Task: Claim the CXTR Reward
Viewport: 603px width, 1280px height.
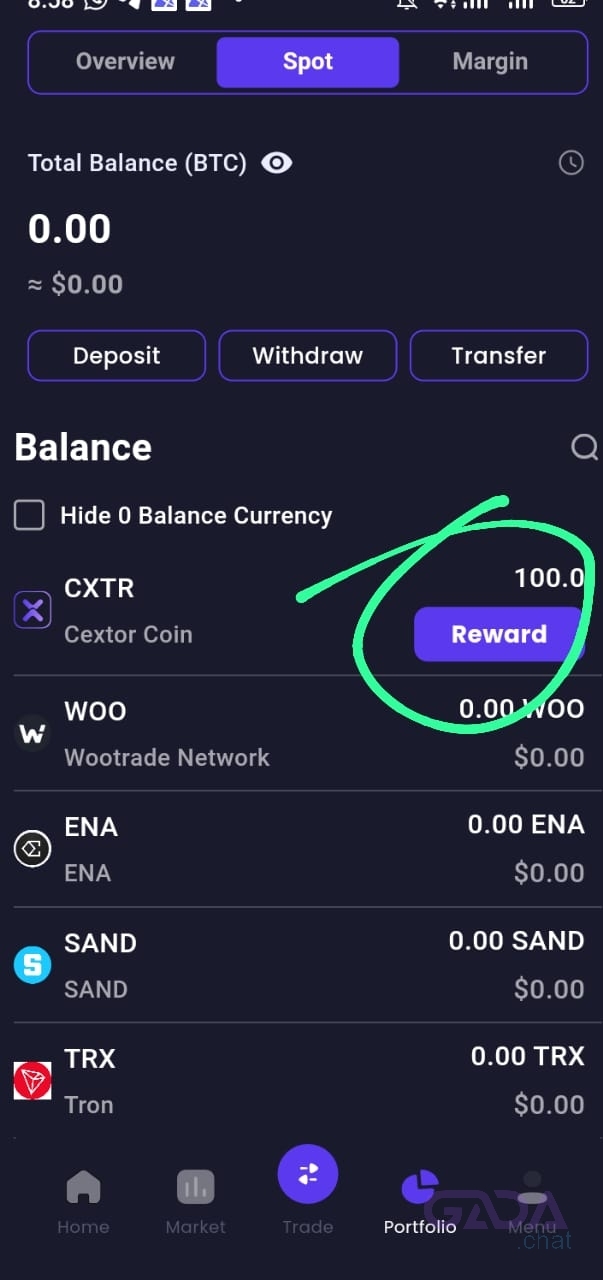Action: 499,634
